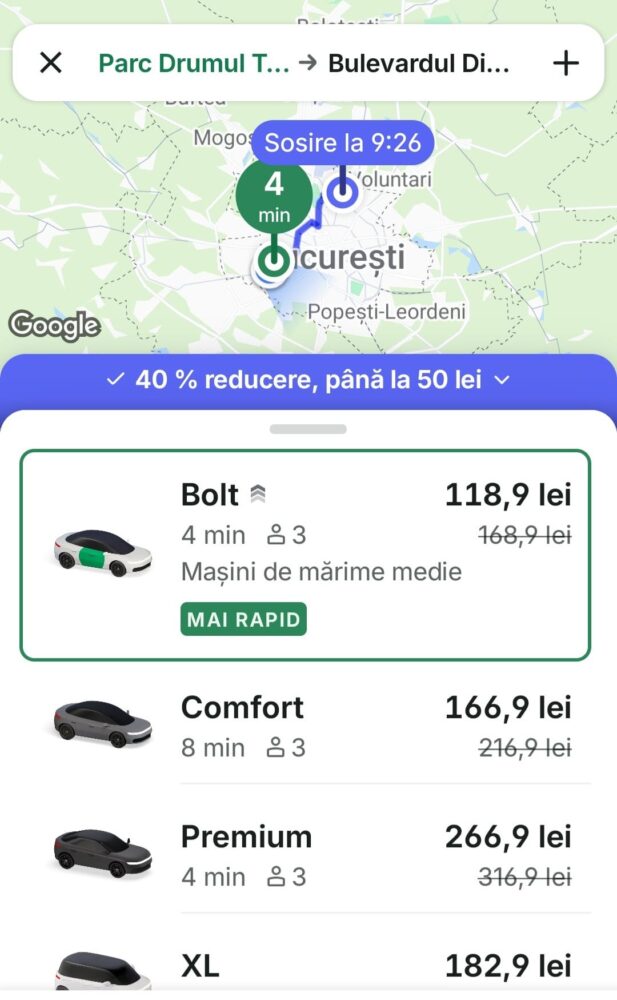Select the Bolt ride option

click(x=305, y=554)
